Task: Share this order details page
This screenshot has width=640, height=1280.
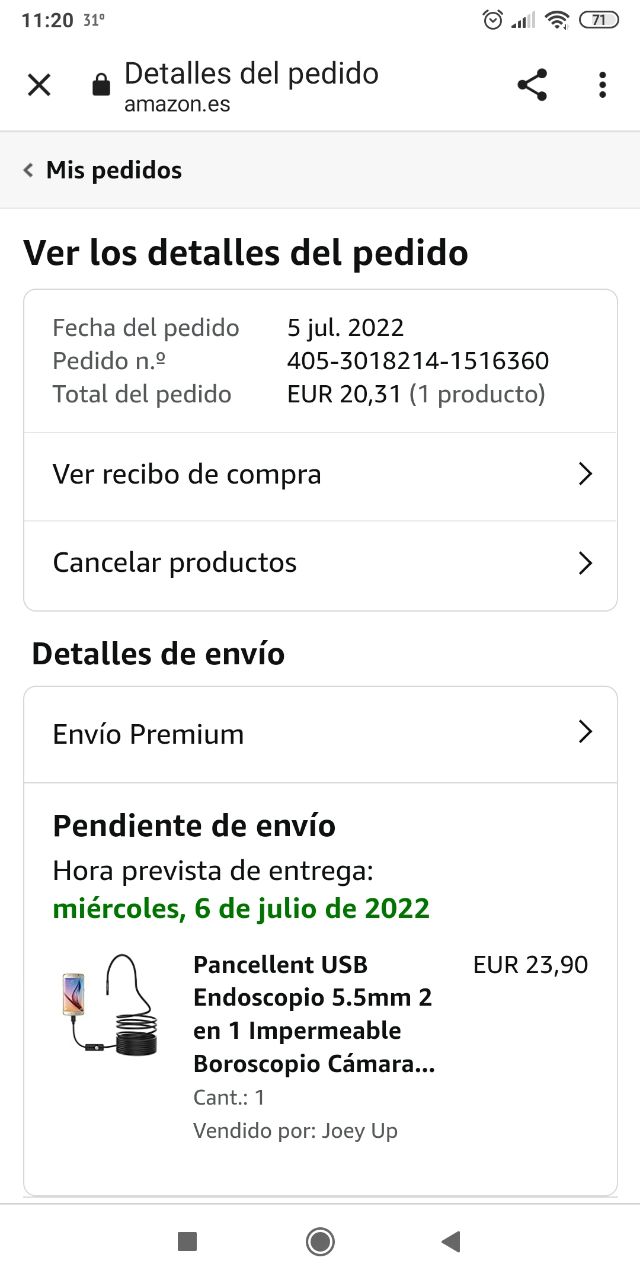Action: tap(532, 85)
